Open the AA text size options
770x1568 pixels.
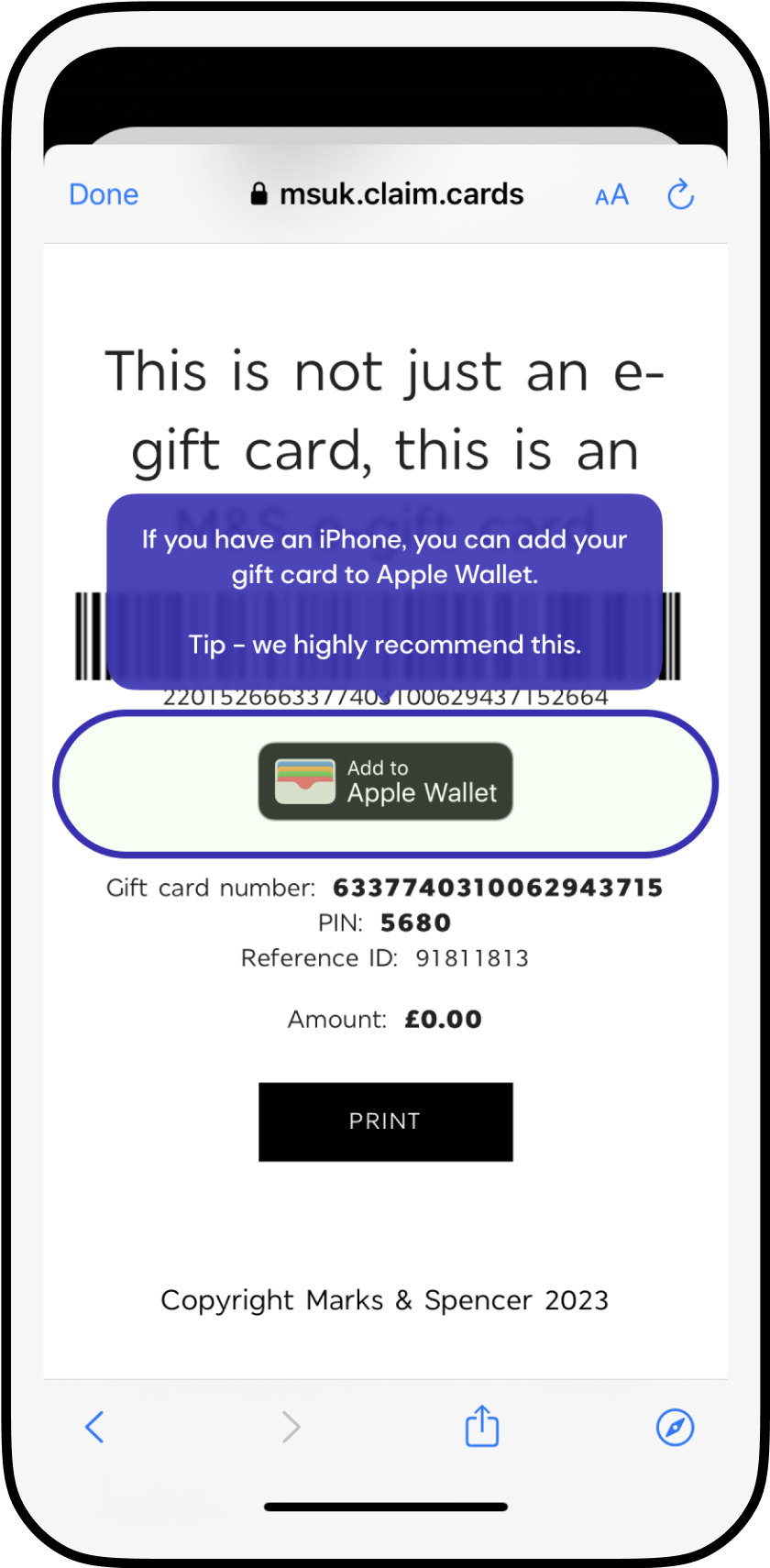tap(611, 195)
